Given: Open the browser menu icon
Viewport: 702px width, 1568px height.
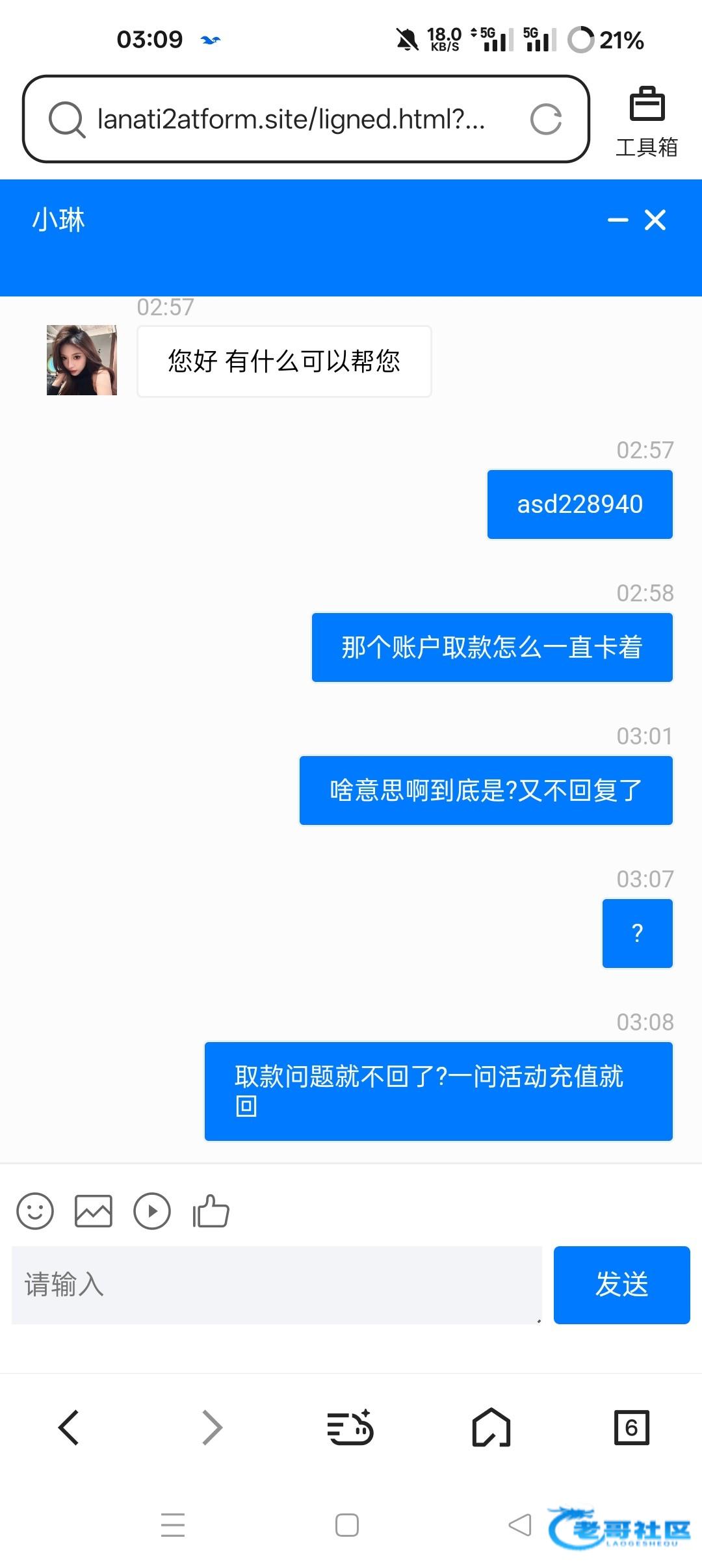Looking at the screenshot, I should [350, 1428].
